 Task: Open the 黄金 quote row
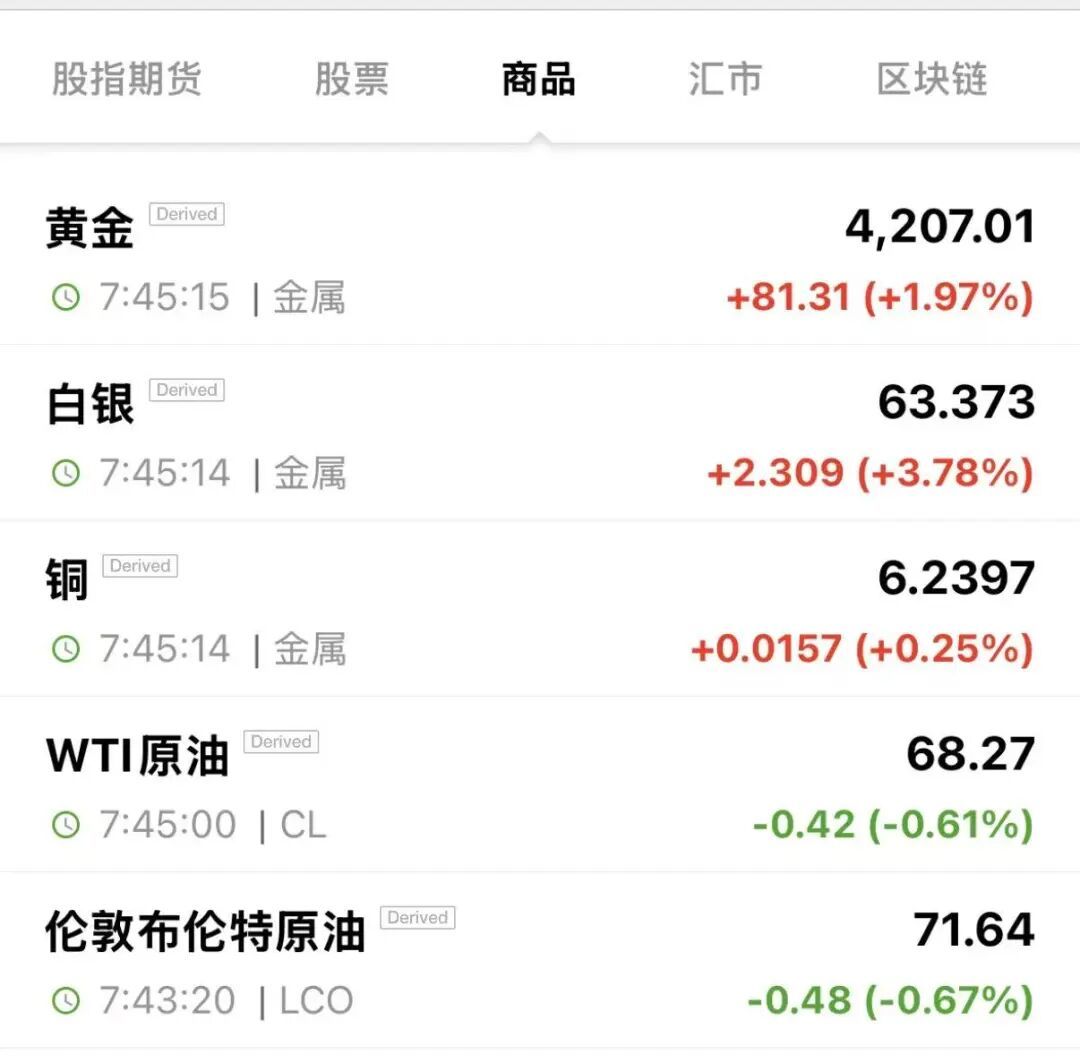540,257
